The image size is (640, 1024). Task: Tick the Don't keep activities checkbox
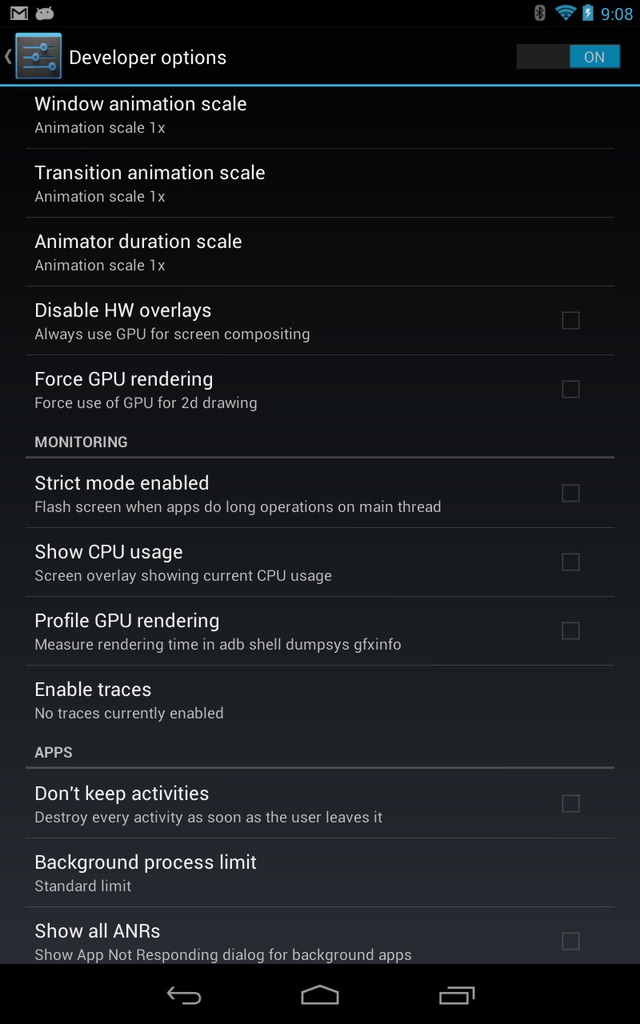[x=570, y=803]
